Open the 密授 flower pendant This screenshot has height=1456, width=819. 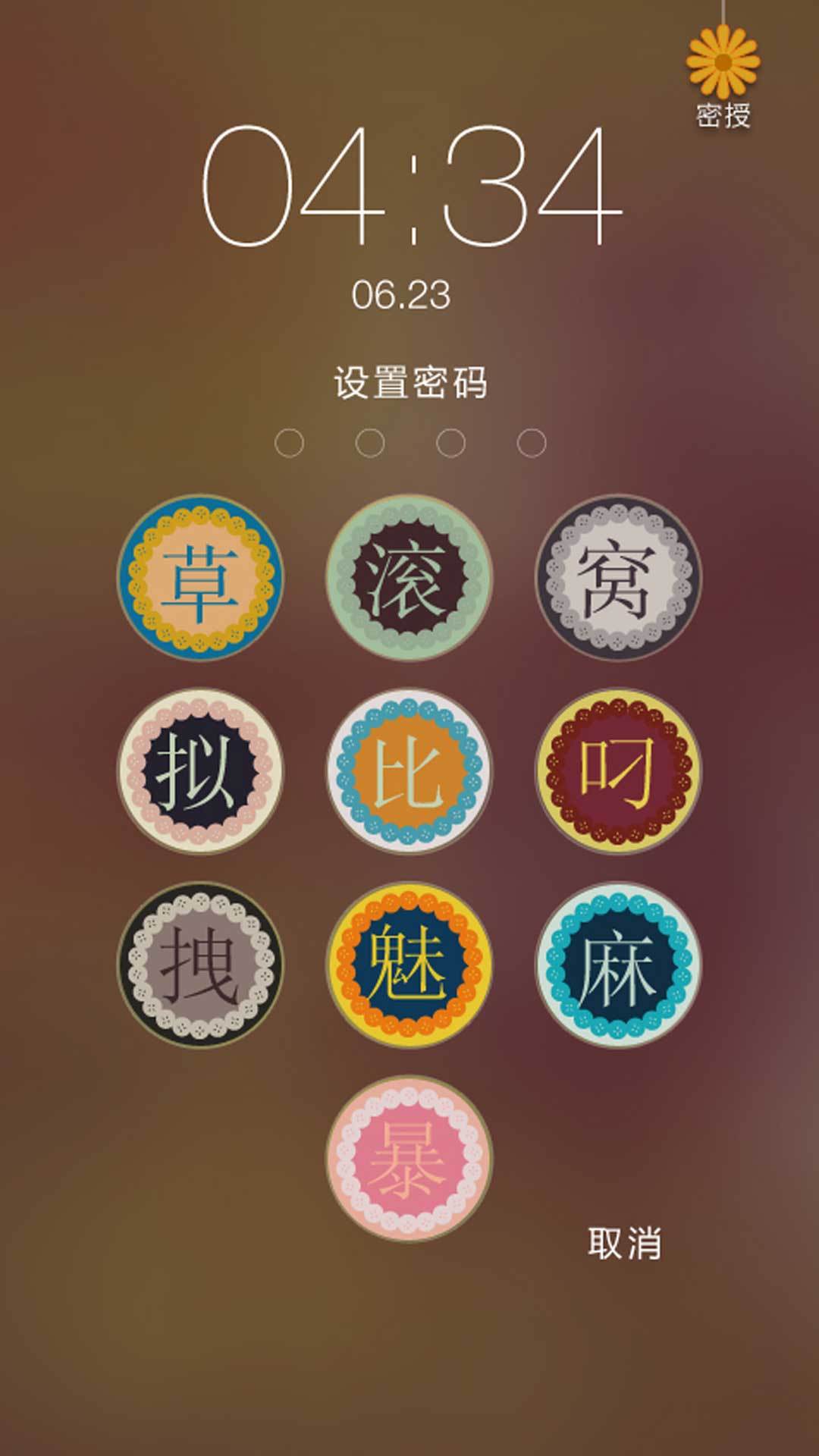tap(723, 76)
